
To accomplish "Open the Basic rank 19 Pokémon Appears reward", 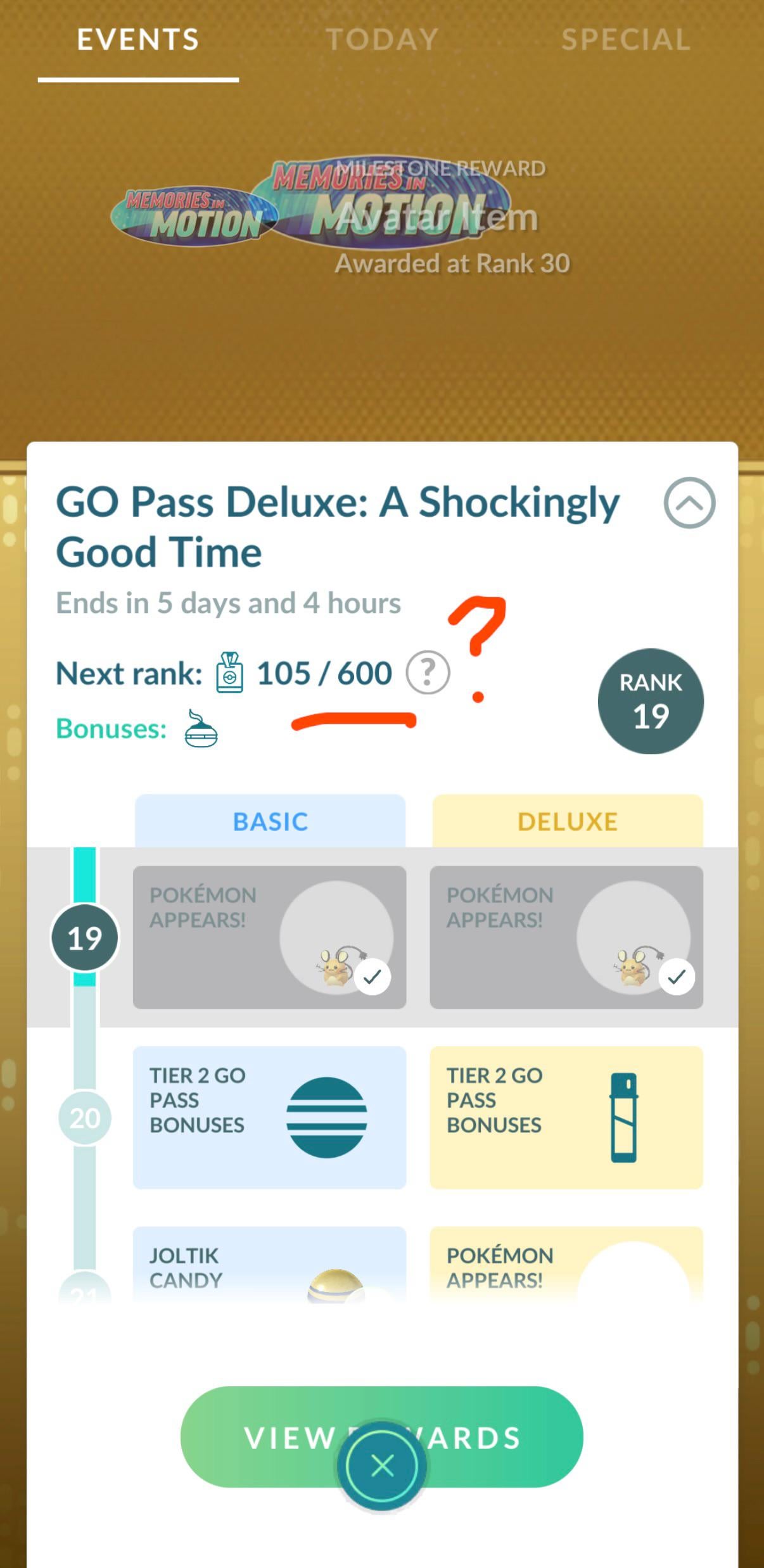I will click(269, 937).
